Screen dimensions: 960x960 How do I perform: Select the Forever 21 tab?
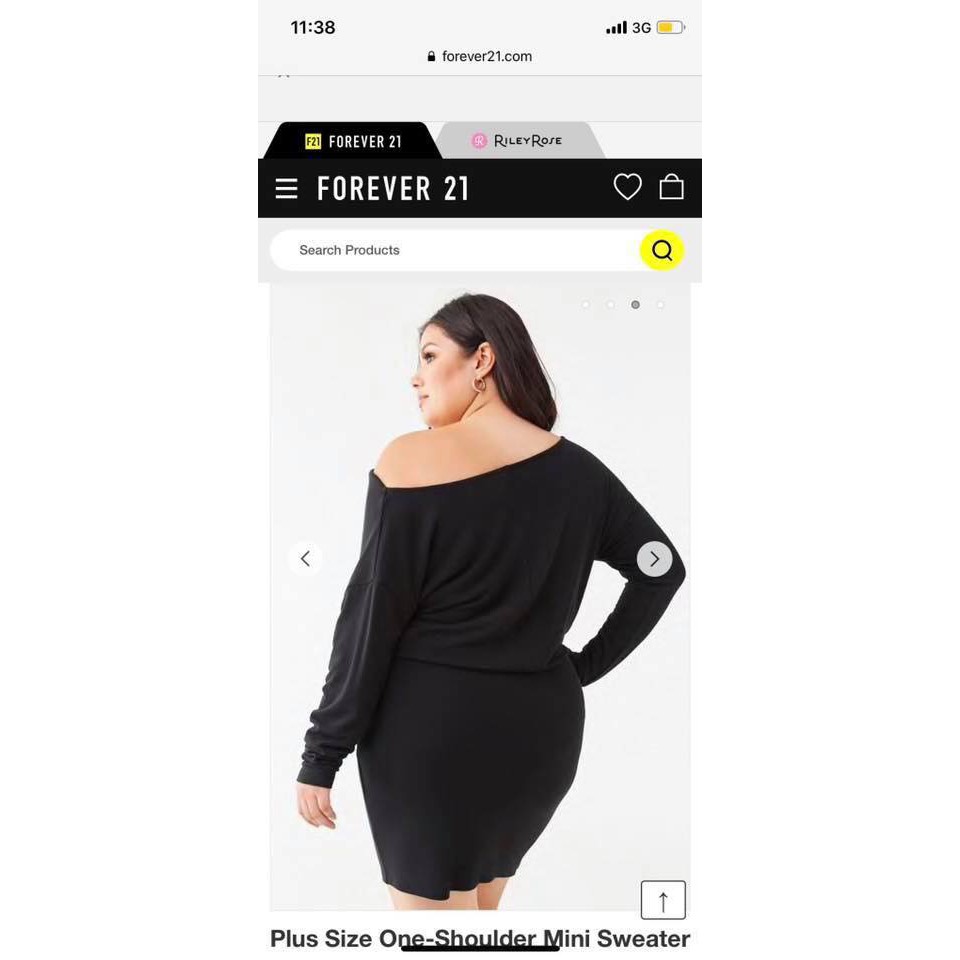pos(352,141)
